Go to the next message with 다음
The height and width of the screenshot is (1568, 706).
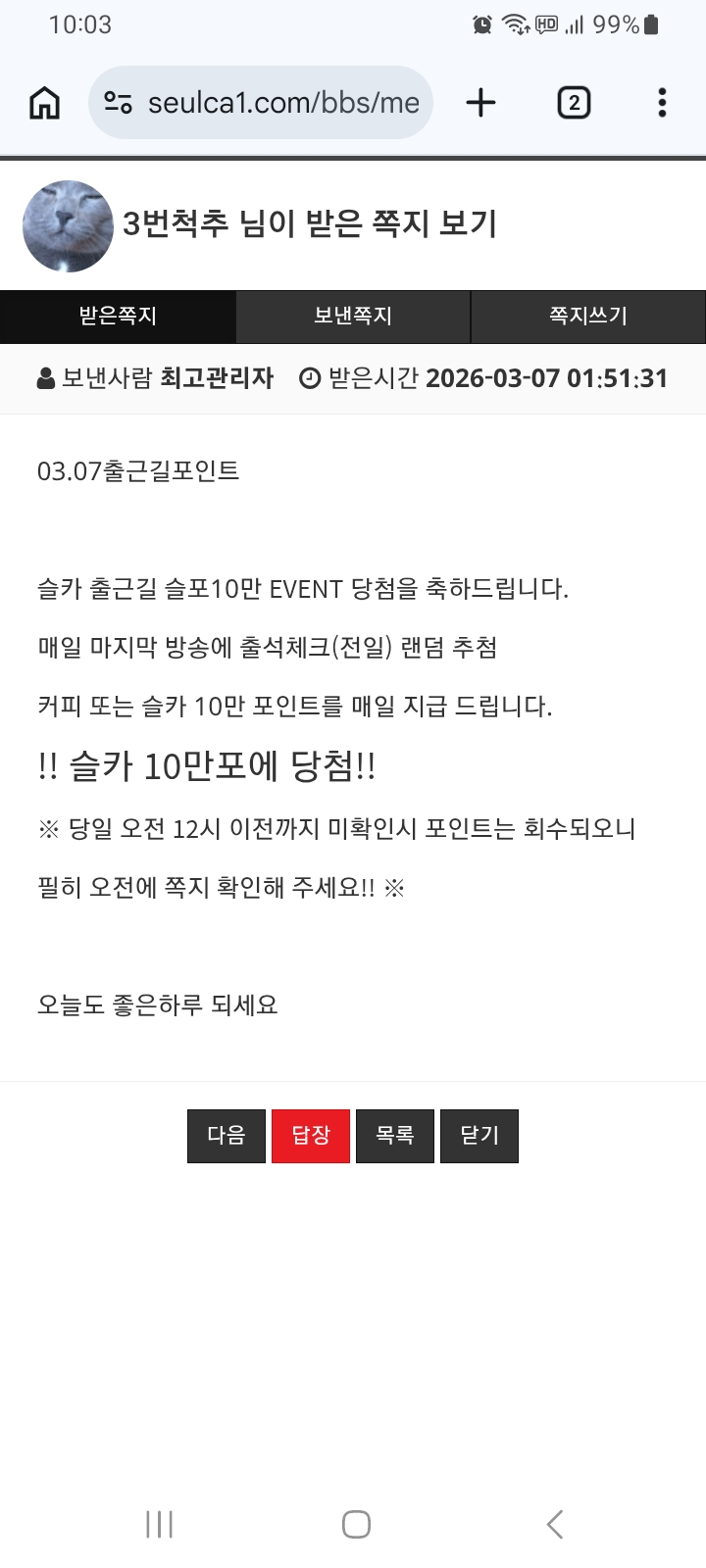pos(227,1136)
